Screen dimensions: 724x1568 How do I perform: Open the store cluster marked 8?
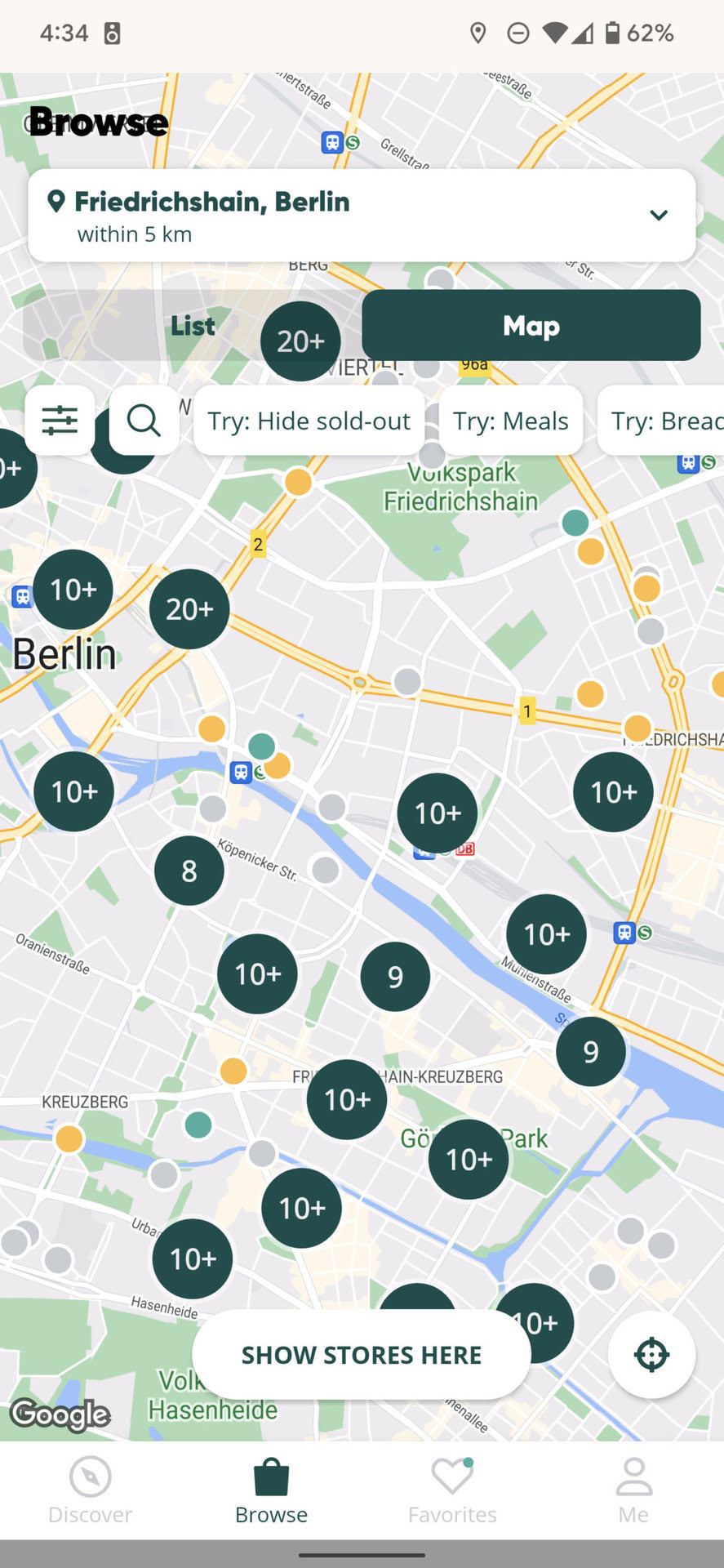[x=189, y=871]
